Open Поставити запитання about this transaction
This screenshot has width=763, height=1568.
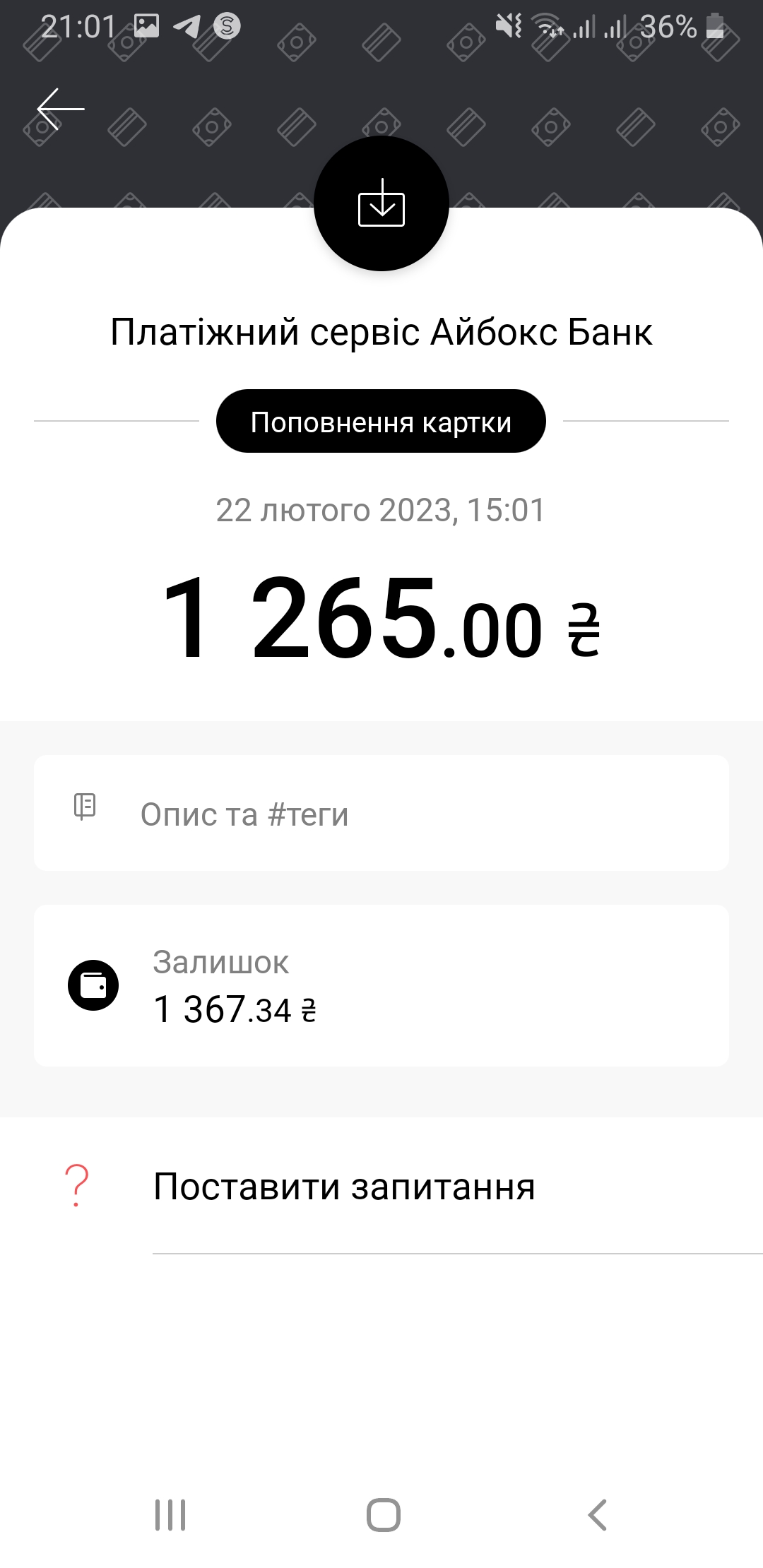(x=345, y=1187)
